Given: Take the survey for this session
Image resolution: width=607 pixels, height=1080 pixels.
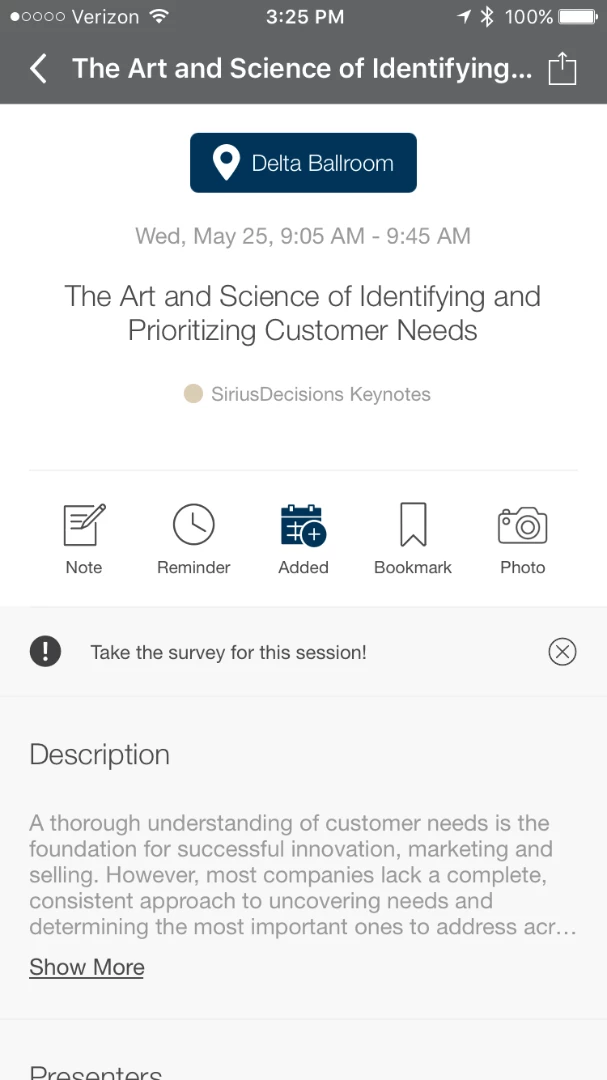Looking at the screenshot, I should [228, 653].
